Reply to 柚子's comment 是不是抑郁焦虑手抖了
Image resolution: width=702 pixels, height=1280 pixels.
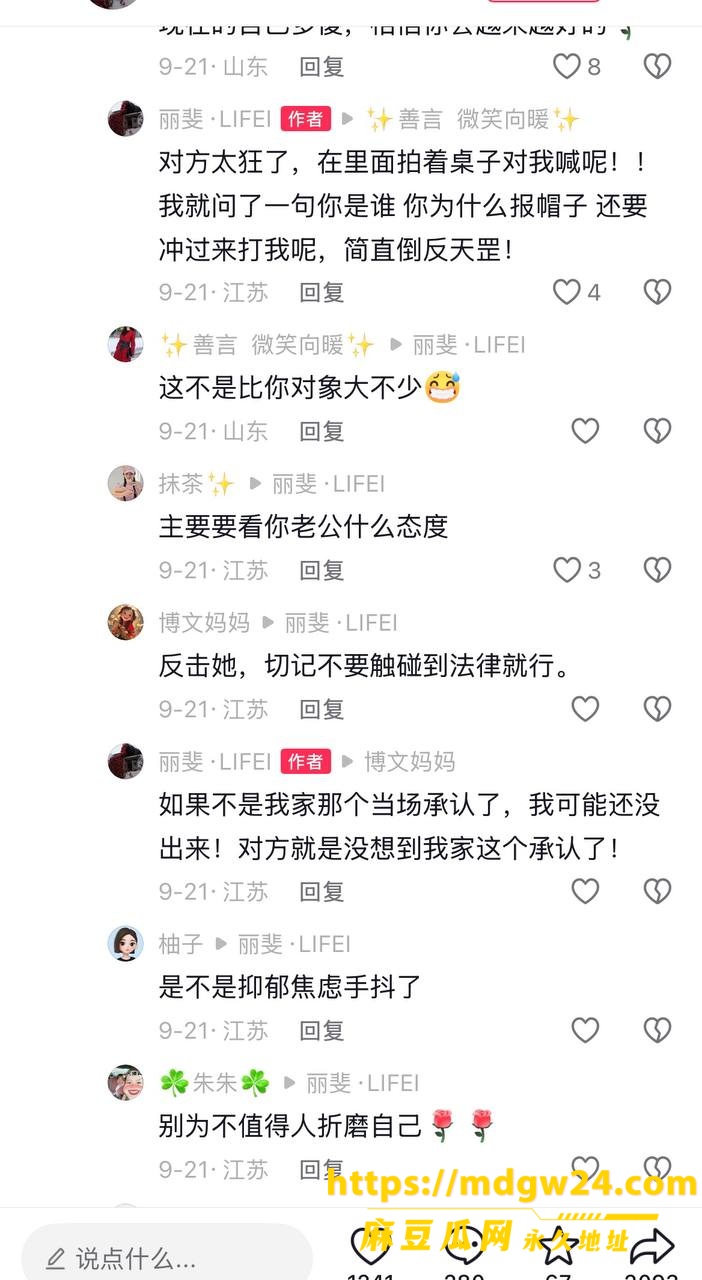pos(322,1030)
